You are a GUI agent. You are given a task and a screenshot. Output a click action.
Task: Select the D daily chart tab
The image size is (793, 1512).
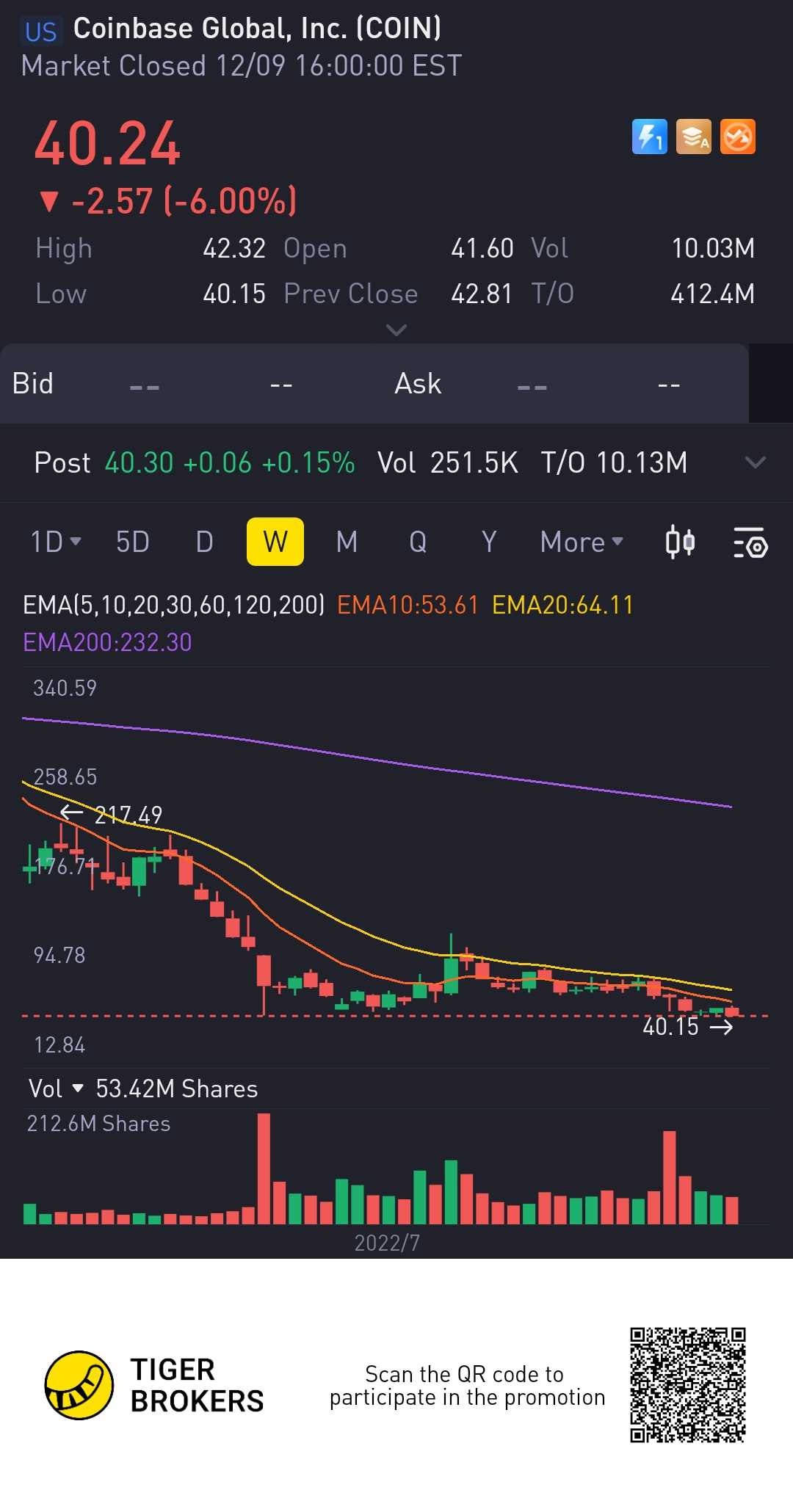204,542
